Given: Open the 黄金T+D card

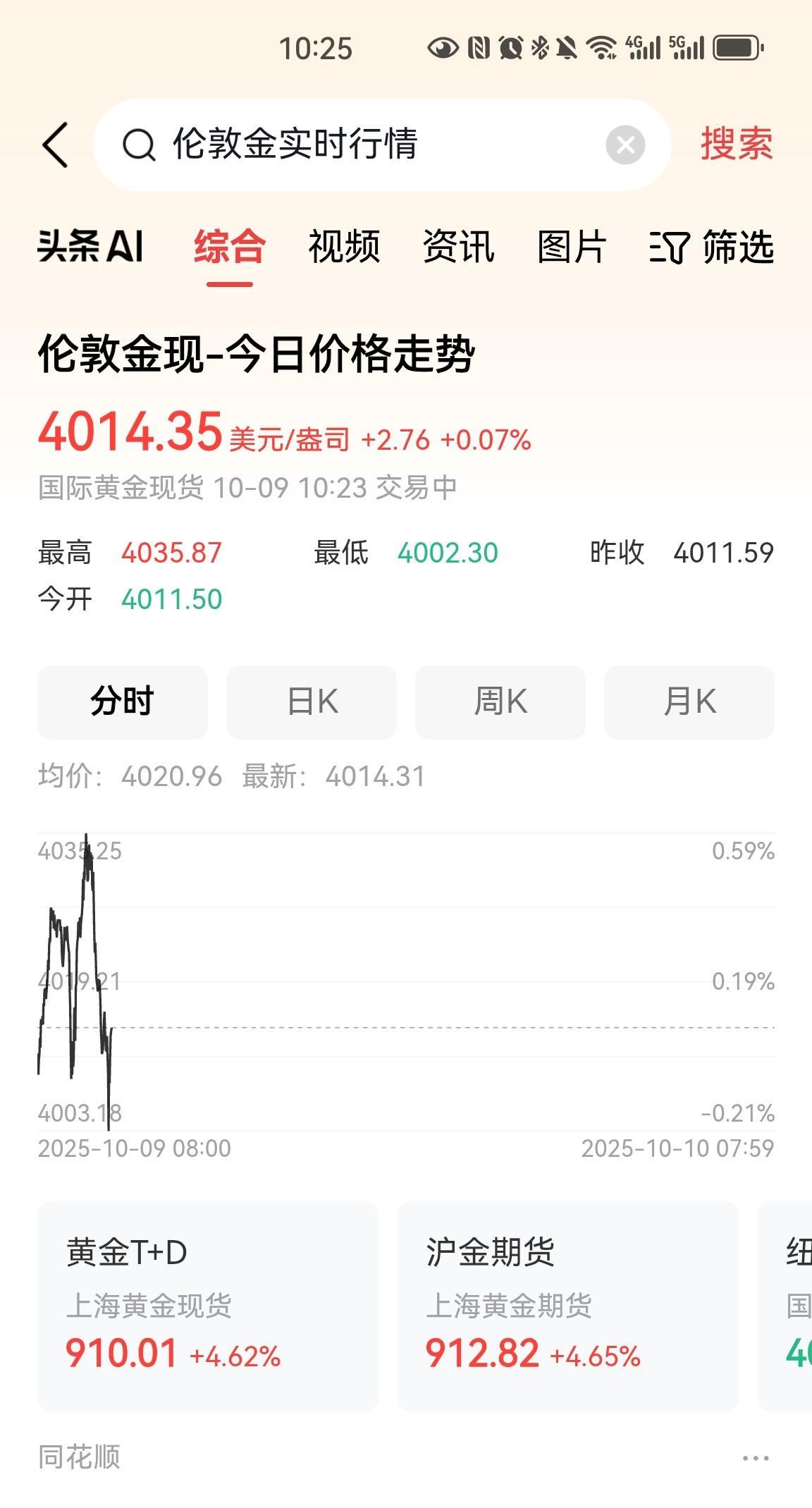Looking at the screenshot, I should click(x=208, y=1306).
